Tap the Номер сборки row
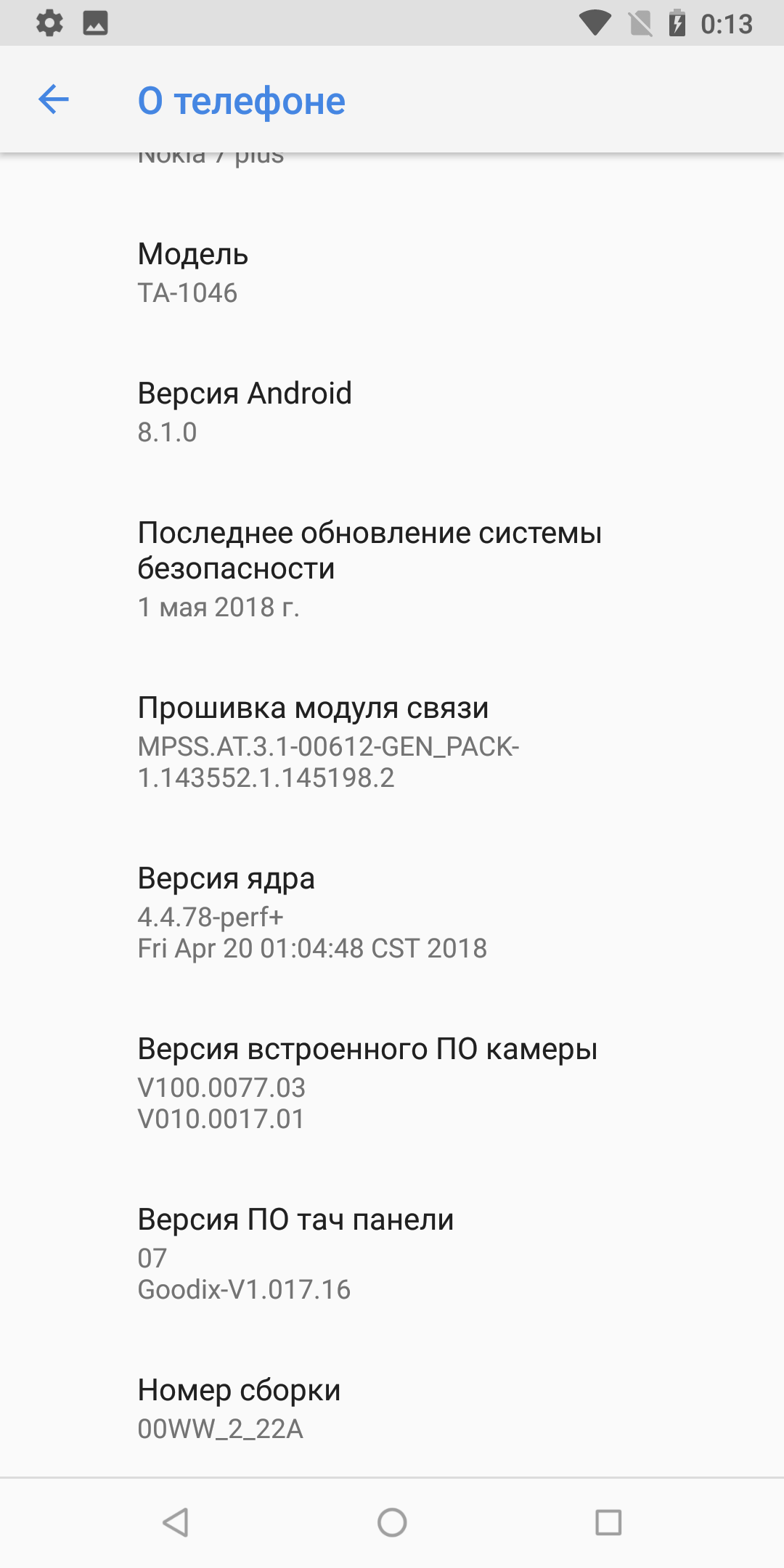Screen dimensions: 784x1568 392,1408
